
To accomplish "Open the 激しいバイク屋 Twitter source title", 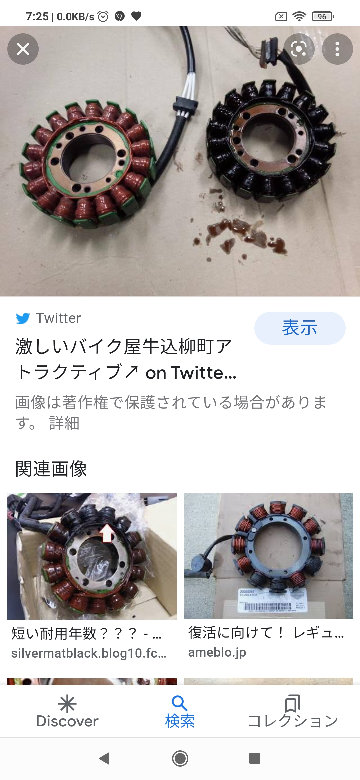I will tap(125, 359).
